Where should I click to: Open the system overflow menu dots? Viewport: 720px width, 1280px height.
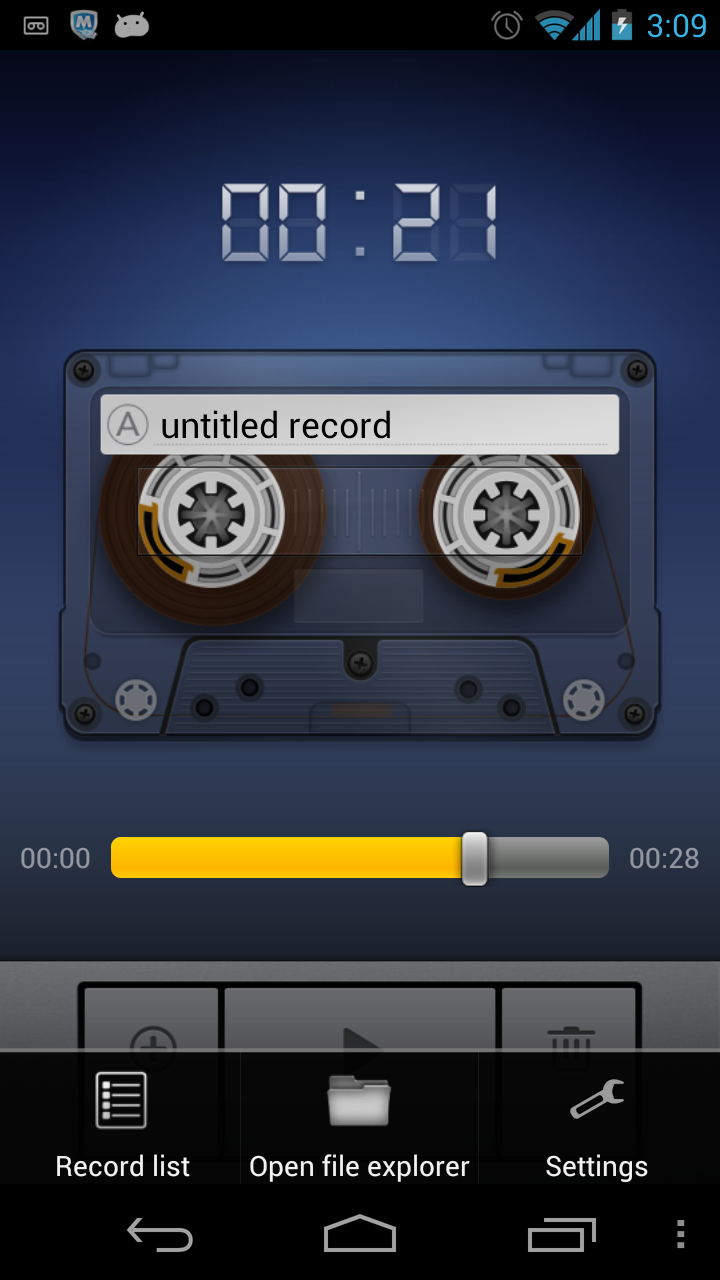681,1235
